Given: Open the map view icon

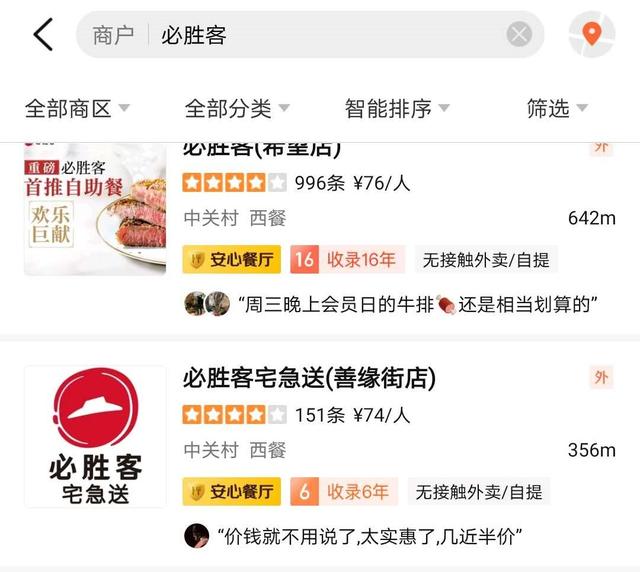Looking at the screenshot, I should click(x=592, y=35).
